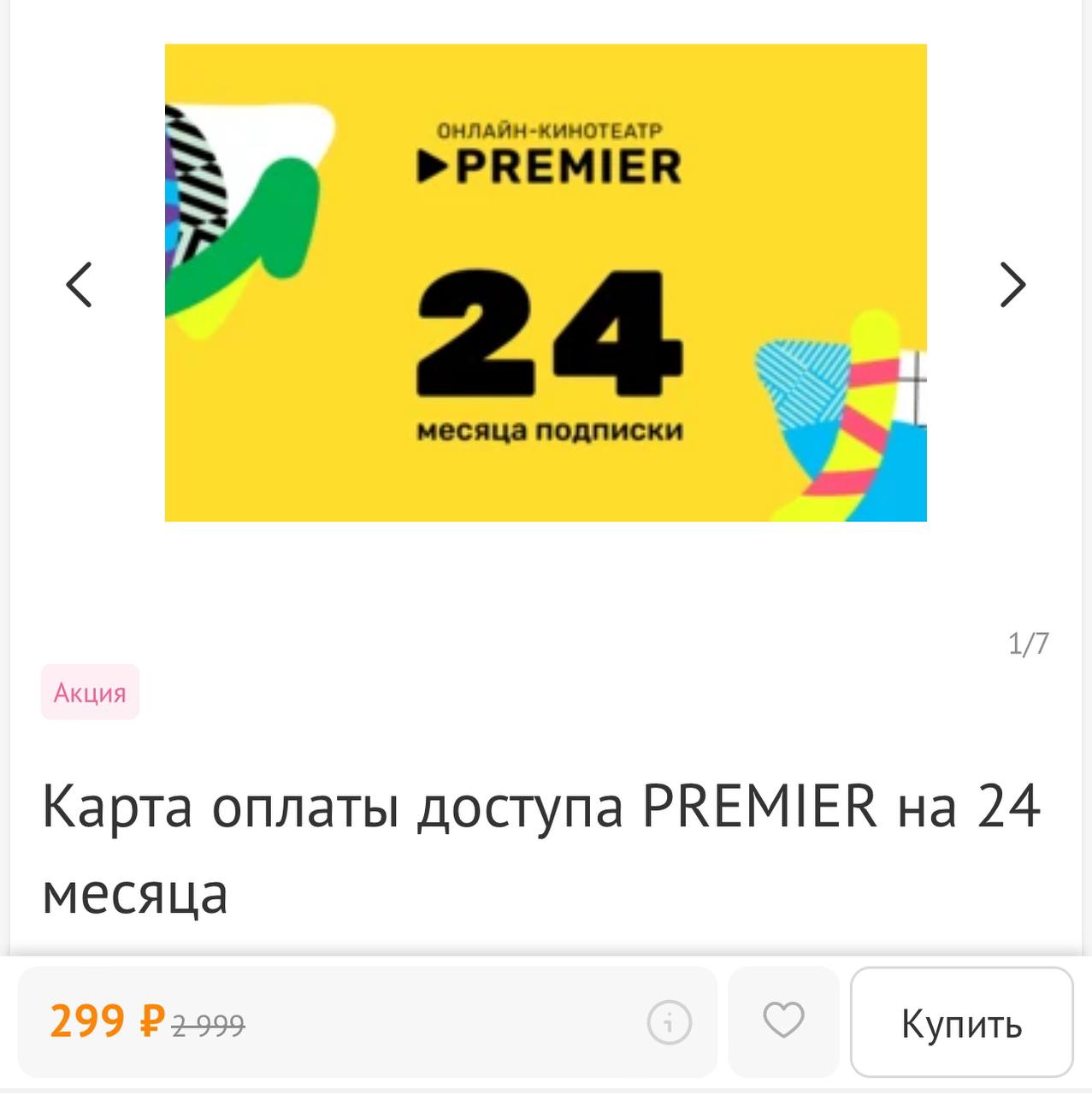Add the PREMIER card to favorites
This screenshot has width=1092, height=1095.
click(783, 1021)
